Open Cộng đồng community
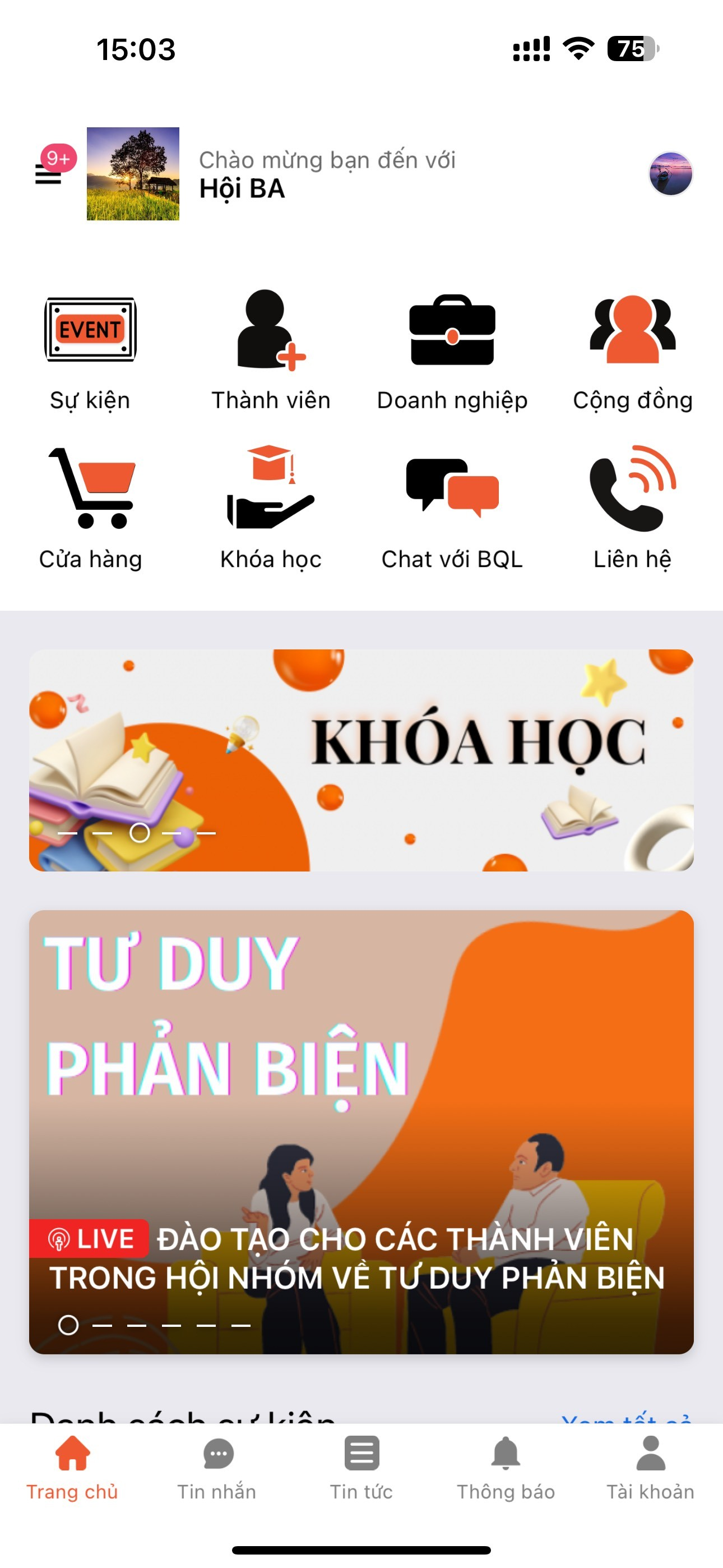The width and height of the screenshot is (723, 1568). point(632,351)
